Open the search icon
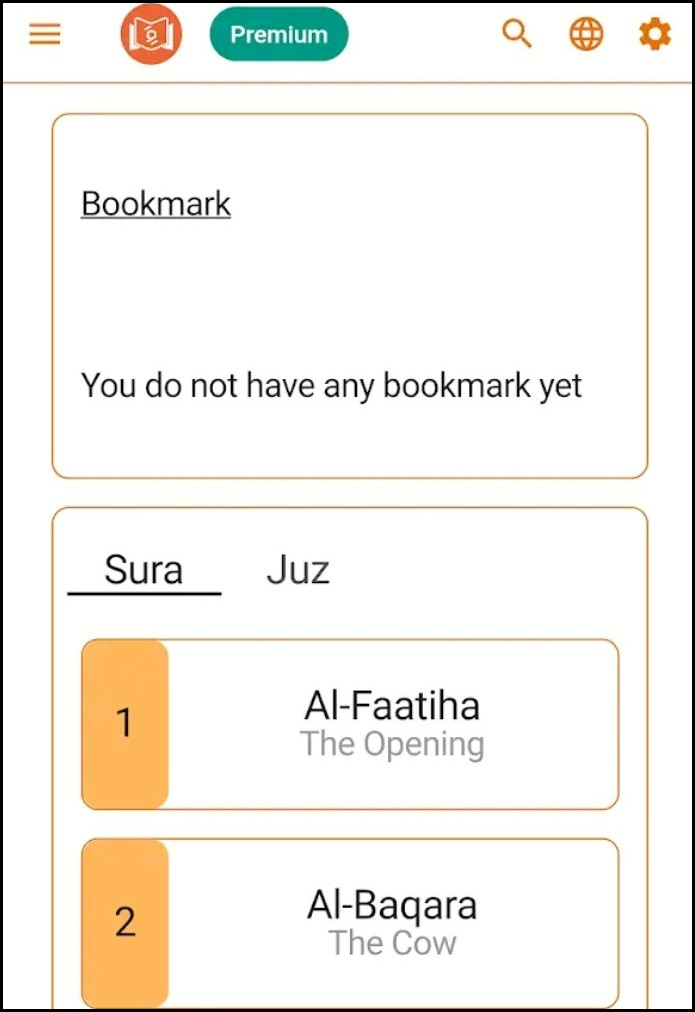Viewport: 695px width, 1012px height. 516,35
